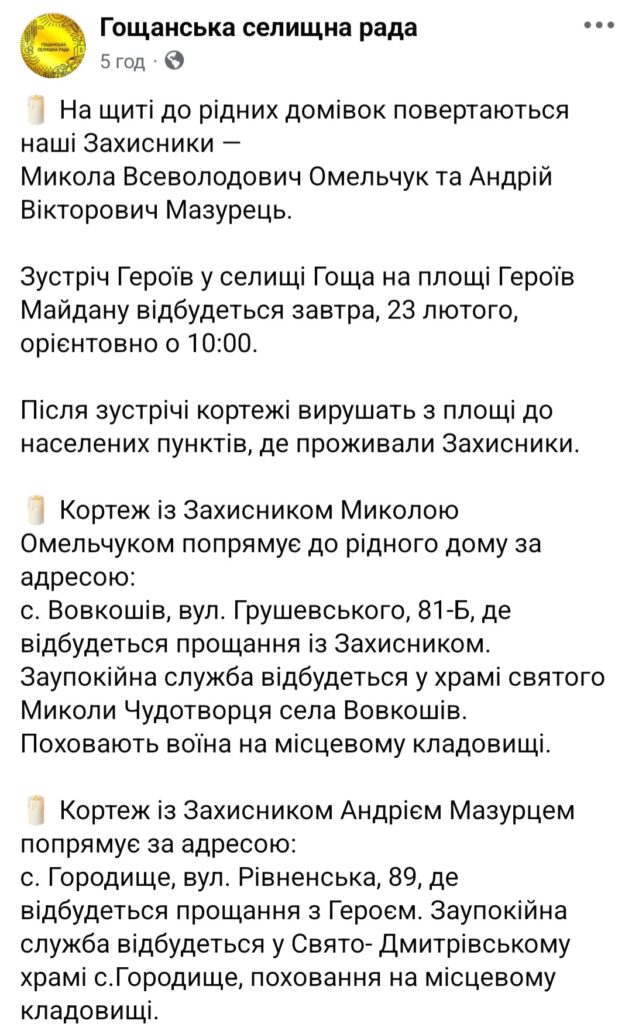Open the post's 5 год timestamp
The height and width of the screenshot is (1024, 632).
click(122, 61)
